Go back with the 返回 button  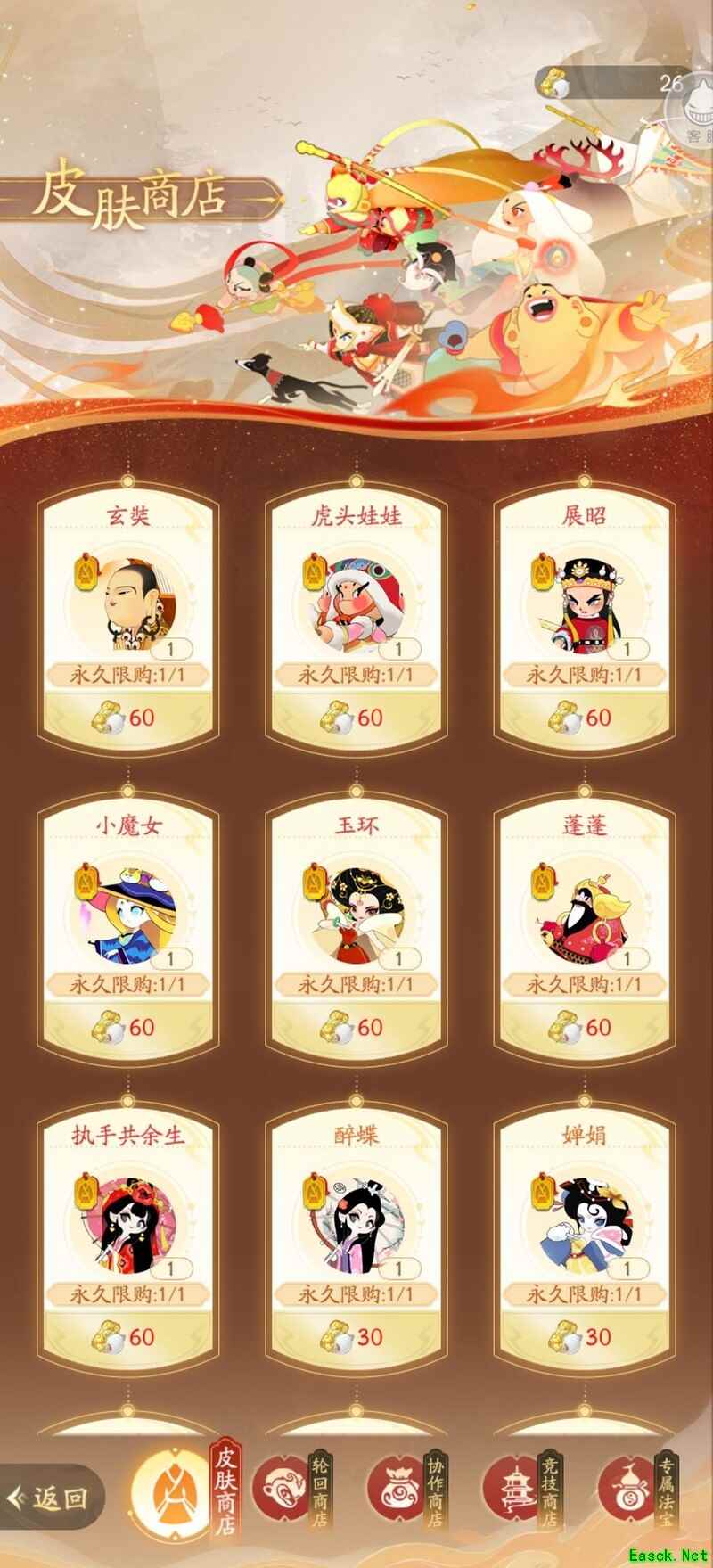pos(52,1498)
